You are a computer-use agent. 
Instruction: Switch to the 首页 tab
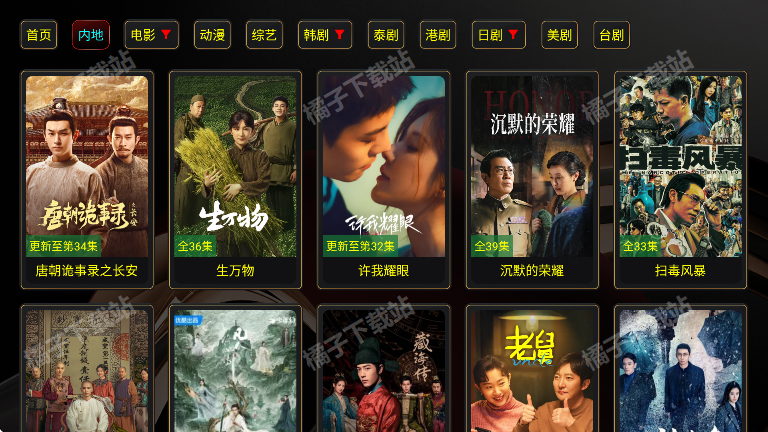click(39, 35)
